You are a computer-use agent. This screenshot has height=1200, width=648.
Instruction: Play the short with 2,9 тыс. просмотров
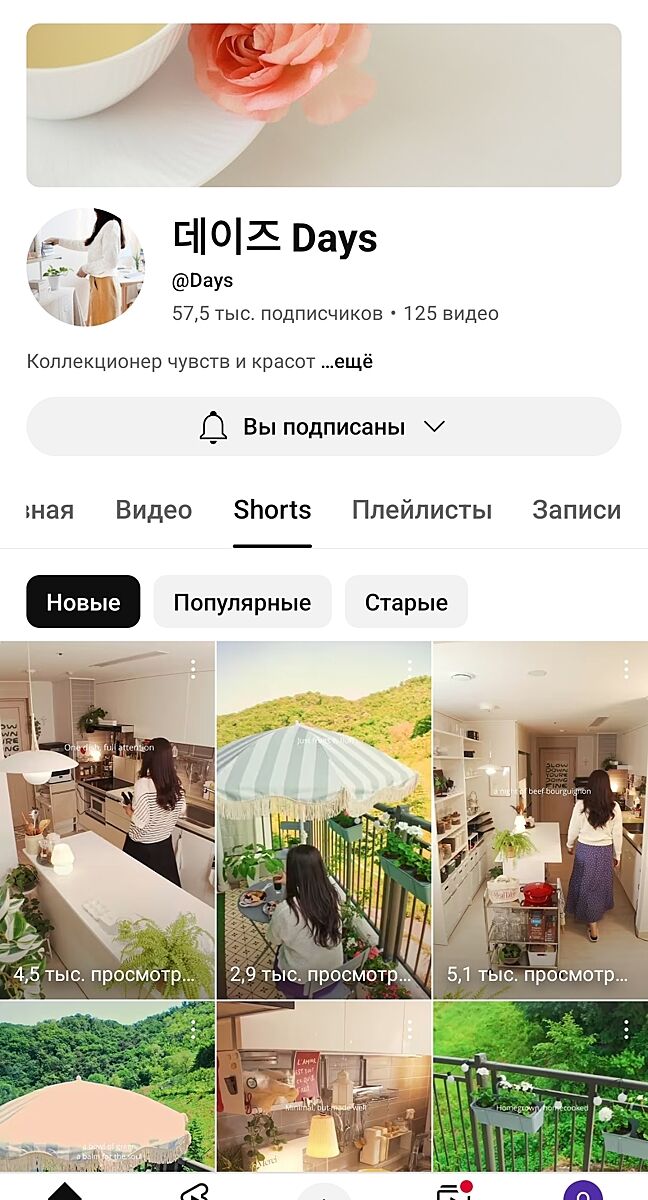point(324,820)
